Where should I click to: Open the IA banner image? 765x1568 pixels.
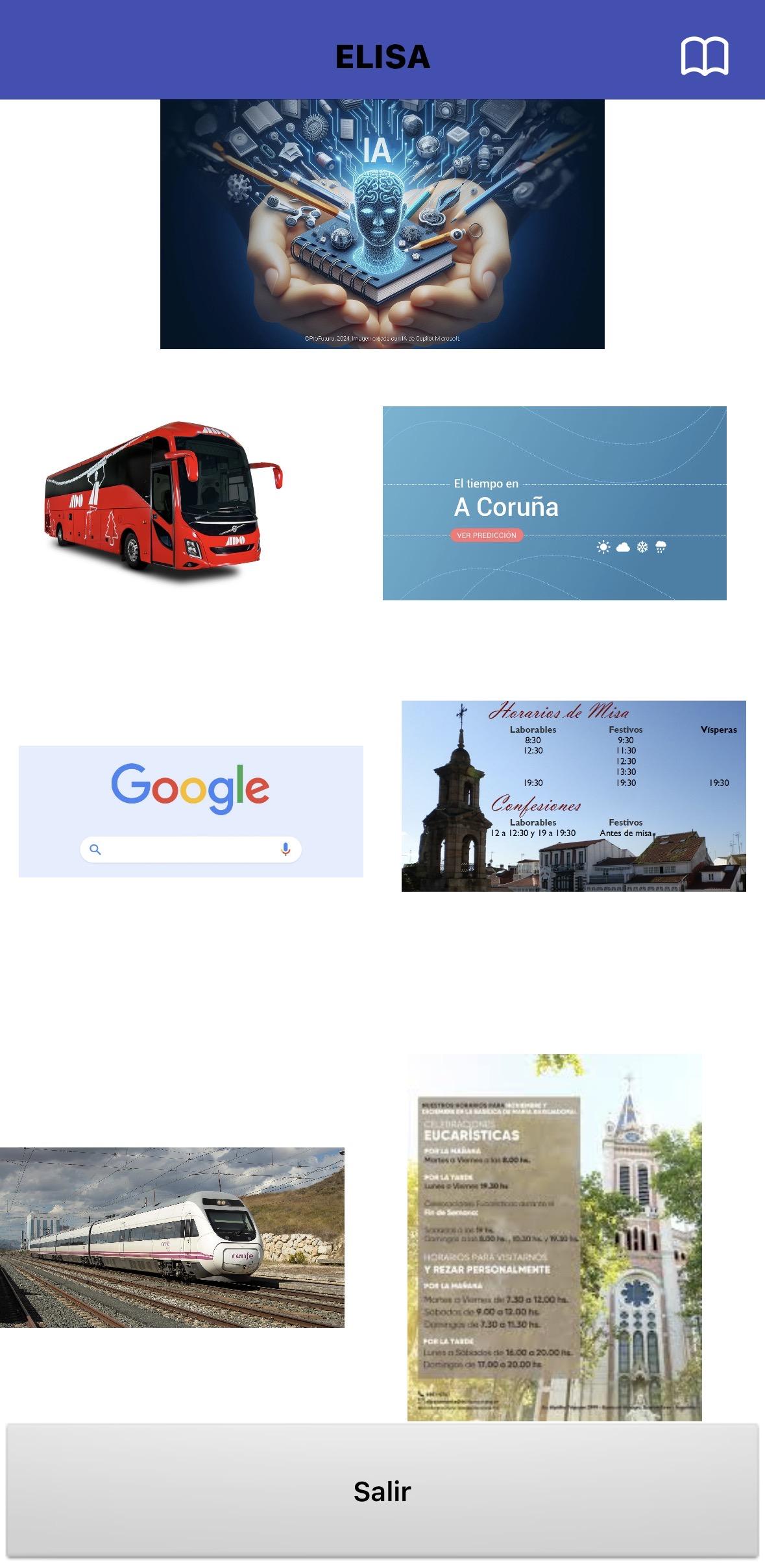click(x=382, y=224)
